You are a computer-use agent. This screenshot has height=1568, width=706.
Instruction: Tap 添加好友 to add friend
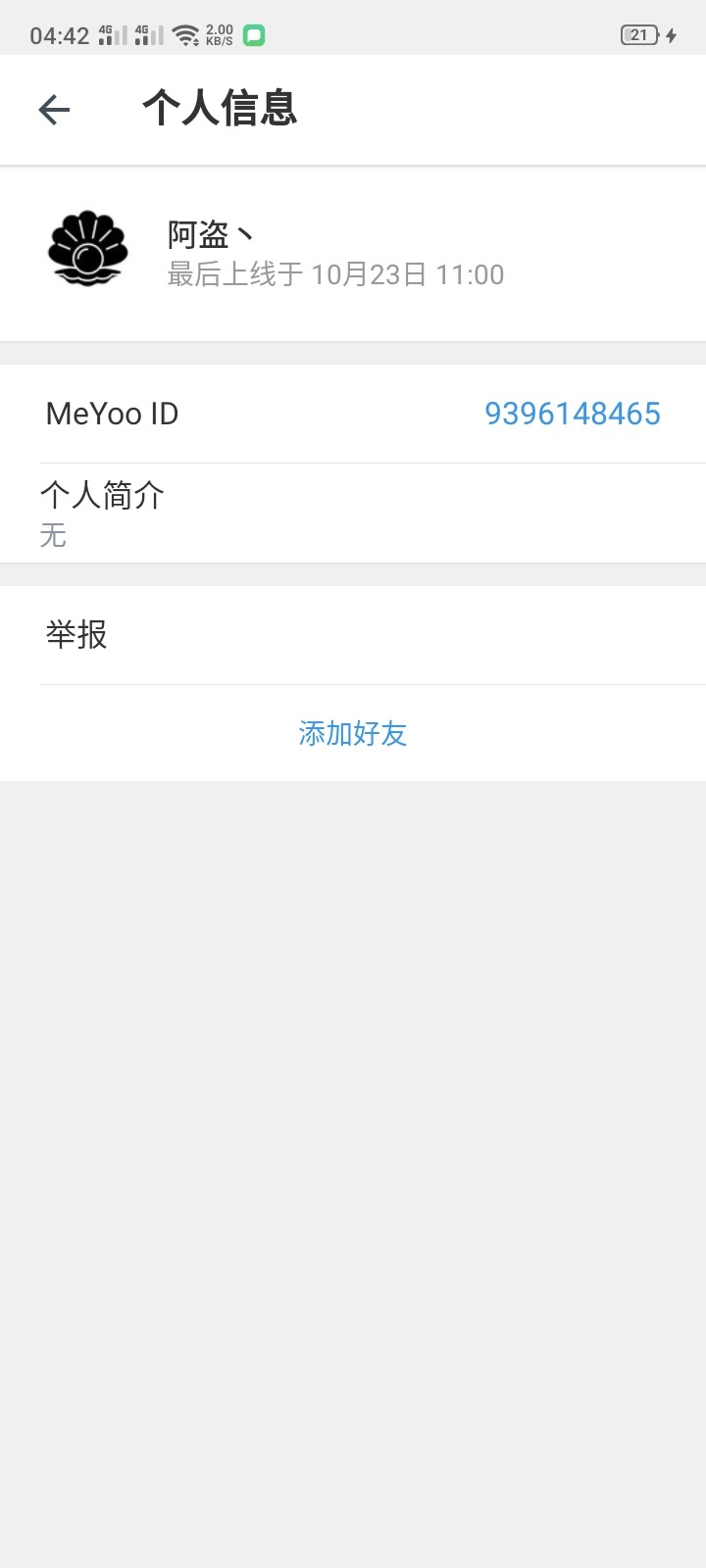click(353, 734)
